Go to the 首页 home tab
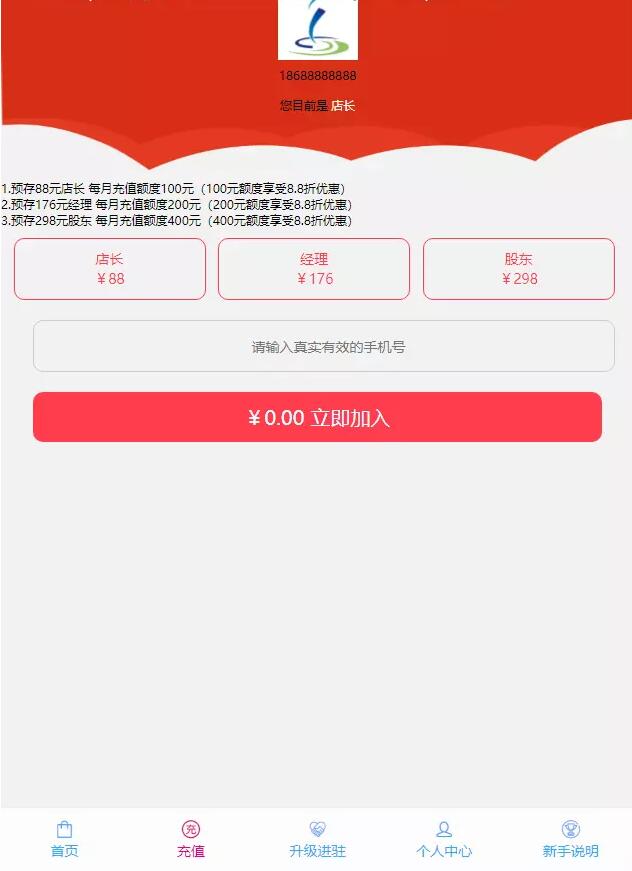The height and width of the screenshot is (871, 632). (x=65, y=839)
